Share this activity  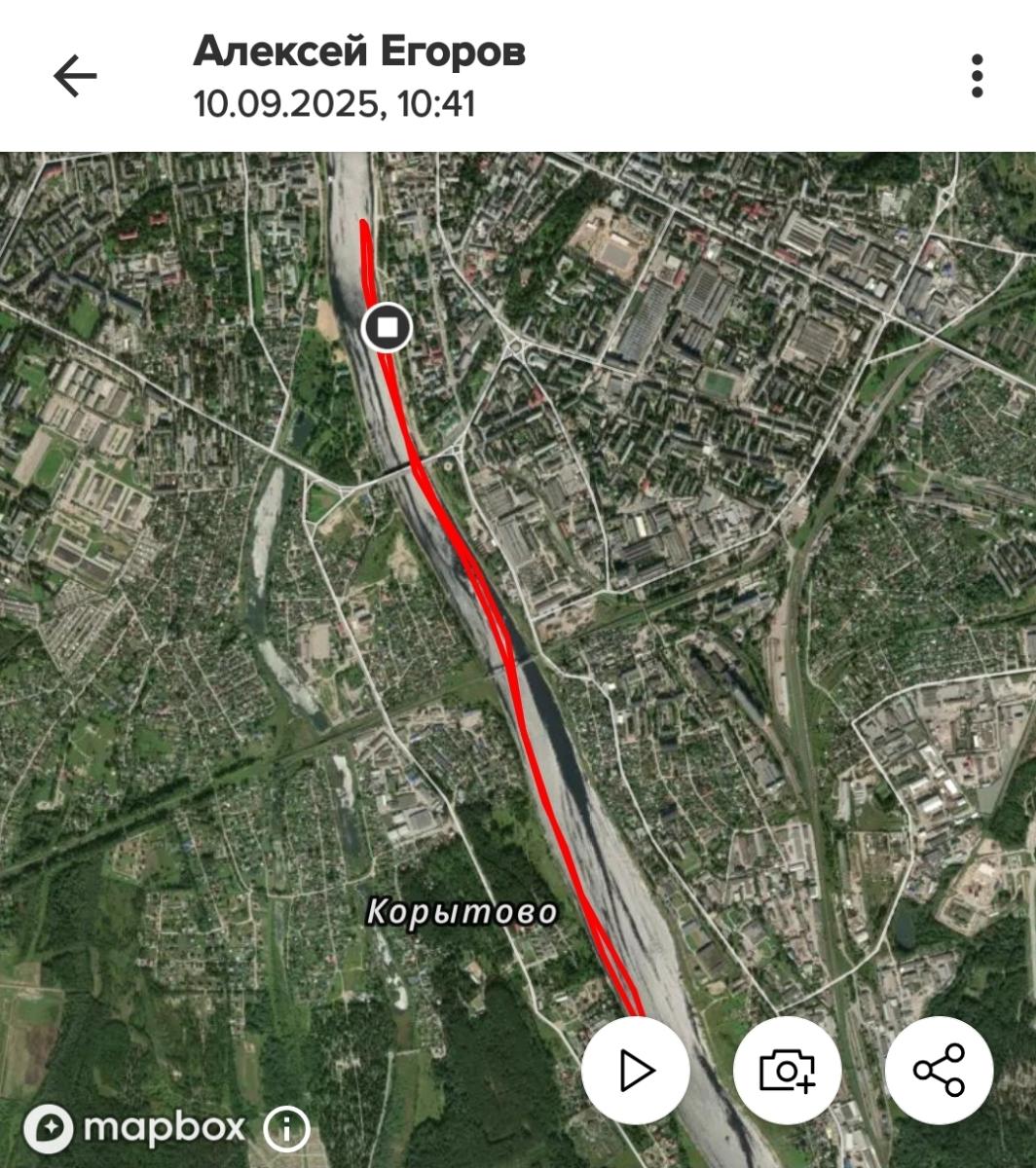[939, 1071]
